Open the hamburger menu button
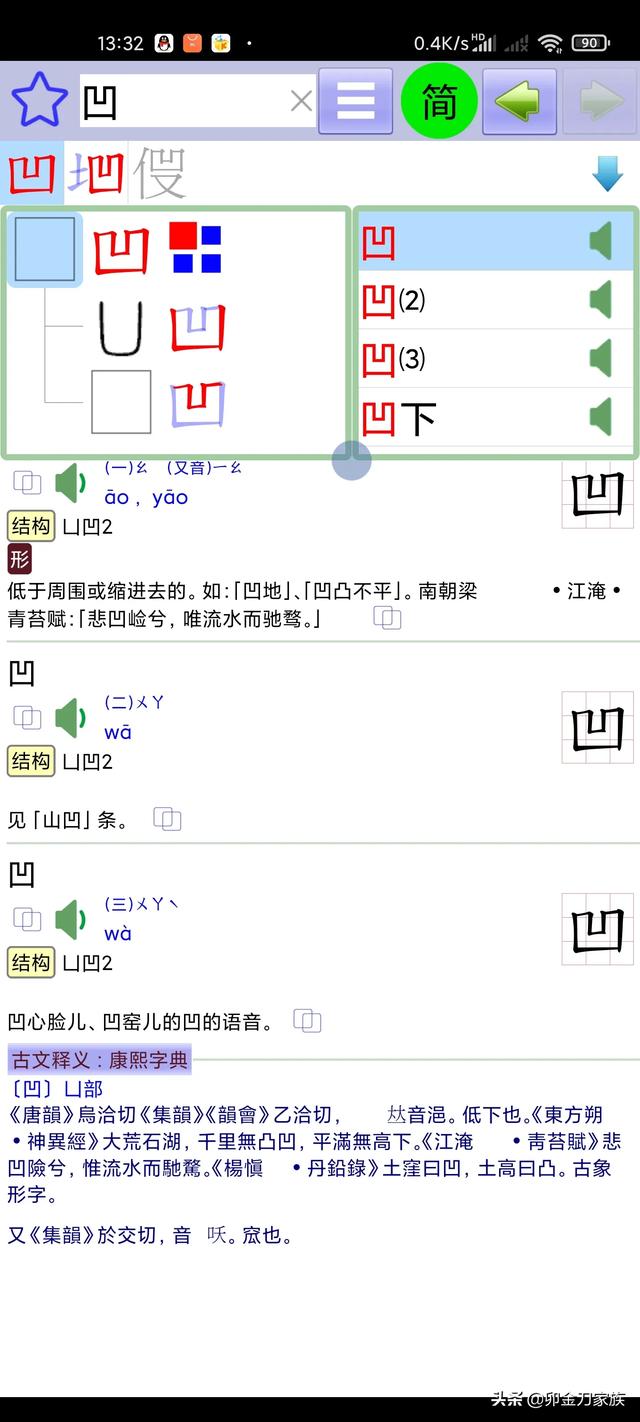The image size is (640, 1422). coord(356,101)
